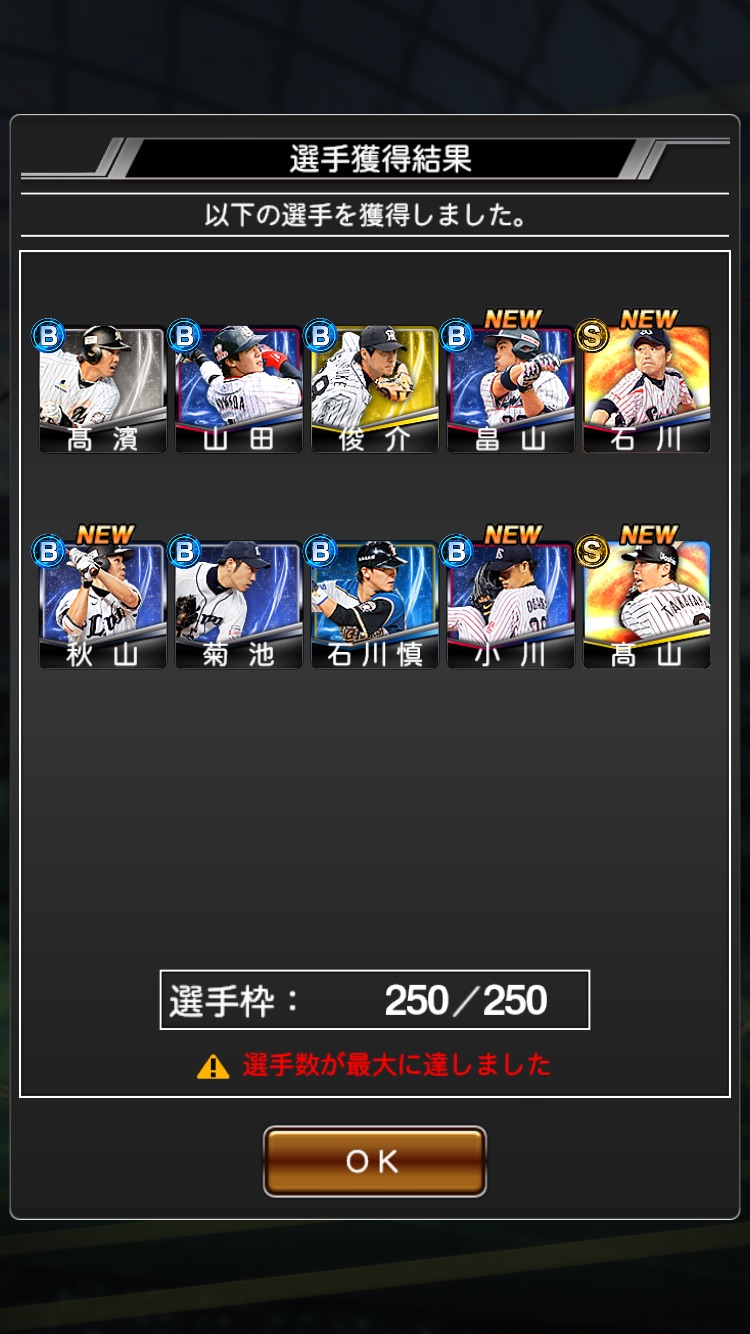Select the new 小川 player card
This screenshot has height=1334, width=750.
(511, 605)
